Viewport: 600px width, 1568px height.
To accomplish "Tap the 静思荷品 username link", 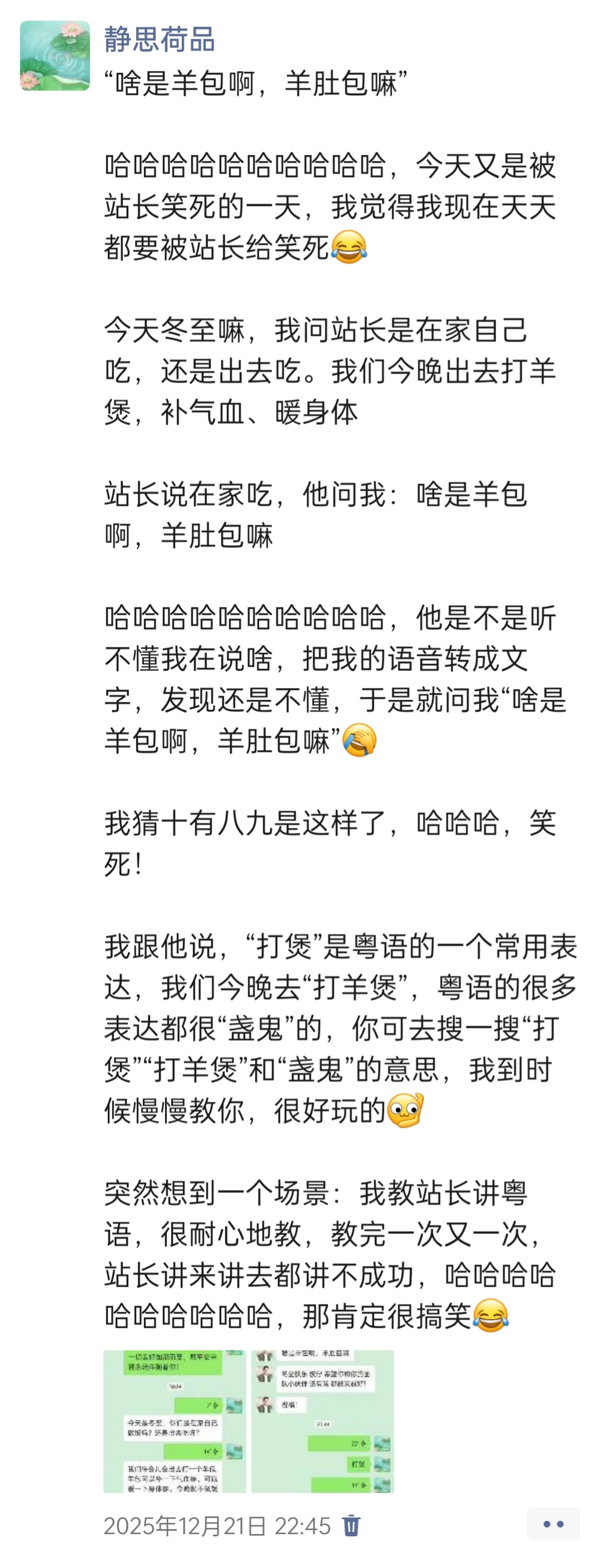I will coord(159,39).
